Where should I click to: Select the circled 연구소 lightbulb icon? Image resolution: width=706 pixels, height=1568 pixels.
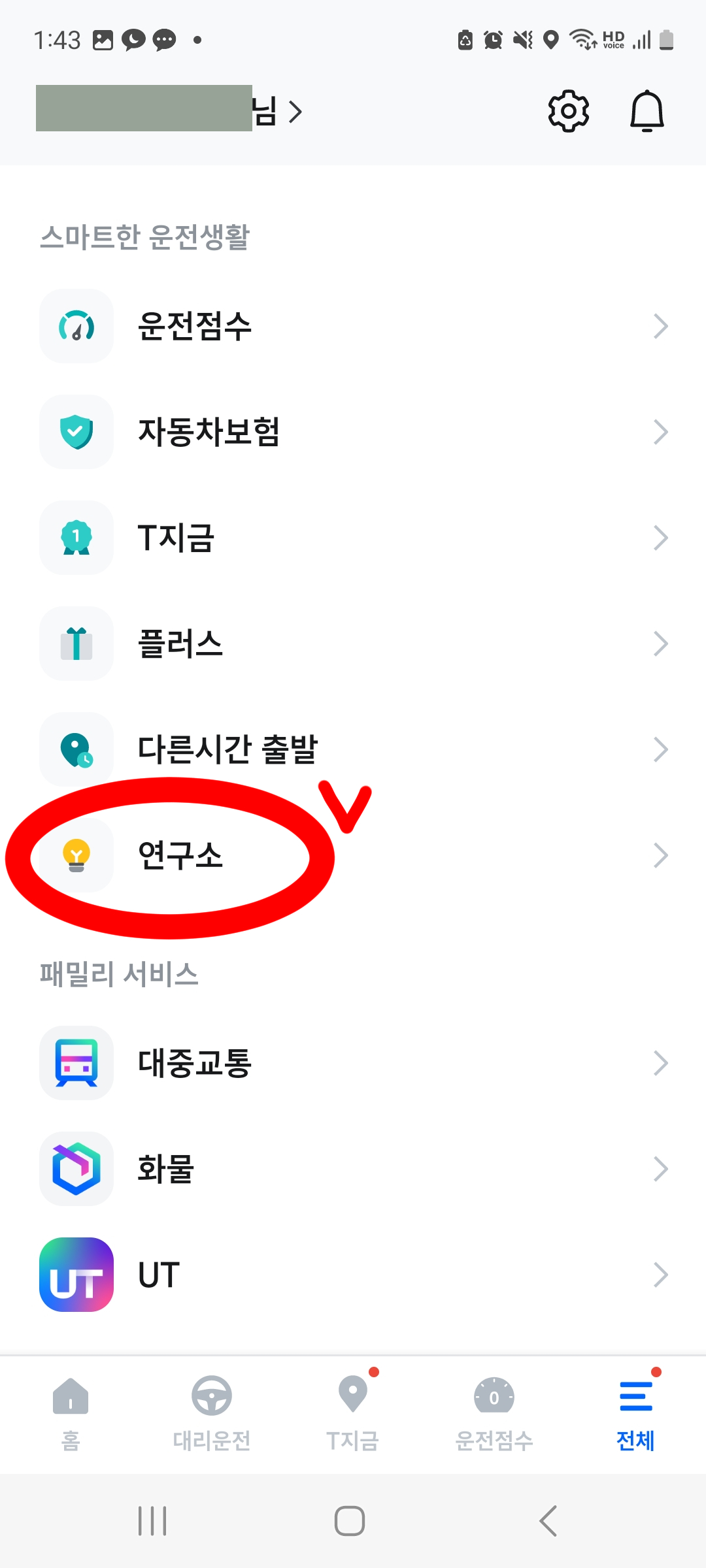[76, 857]
